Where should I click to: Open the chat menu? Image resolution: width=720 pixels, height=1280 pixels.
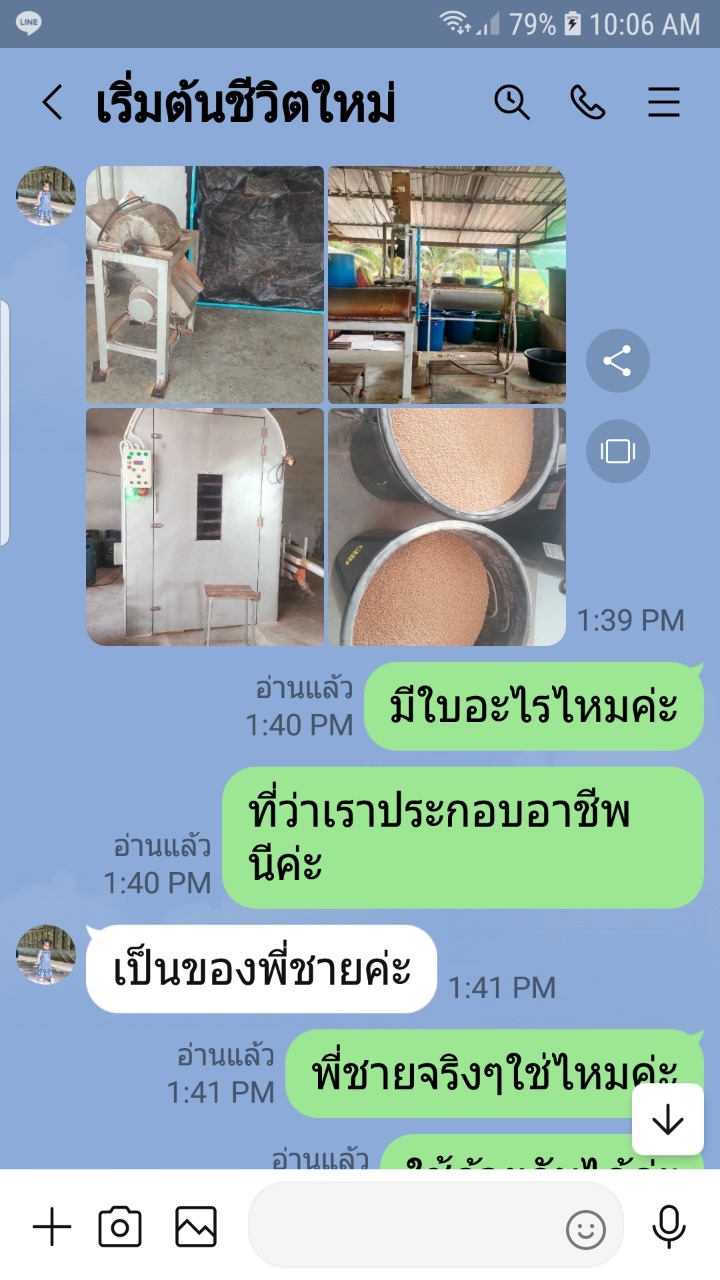[664, 102]
